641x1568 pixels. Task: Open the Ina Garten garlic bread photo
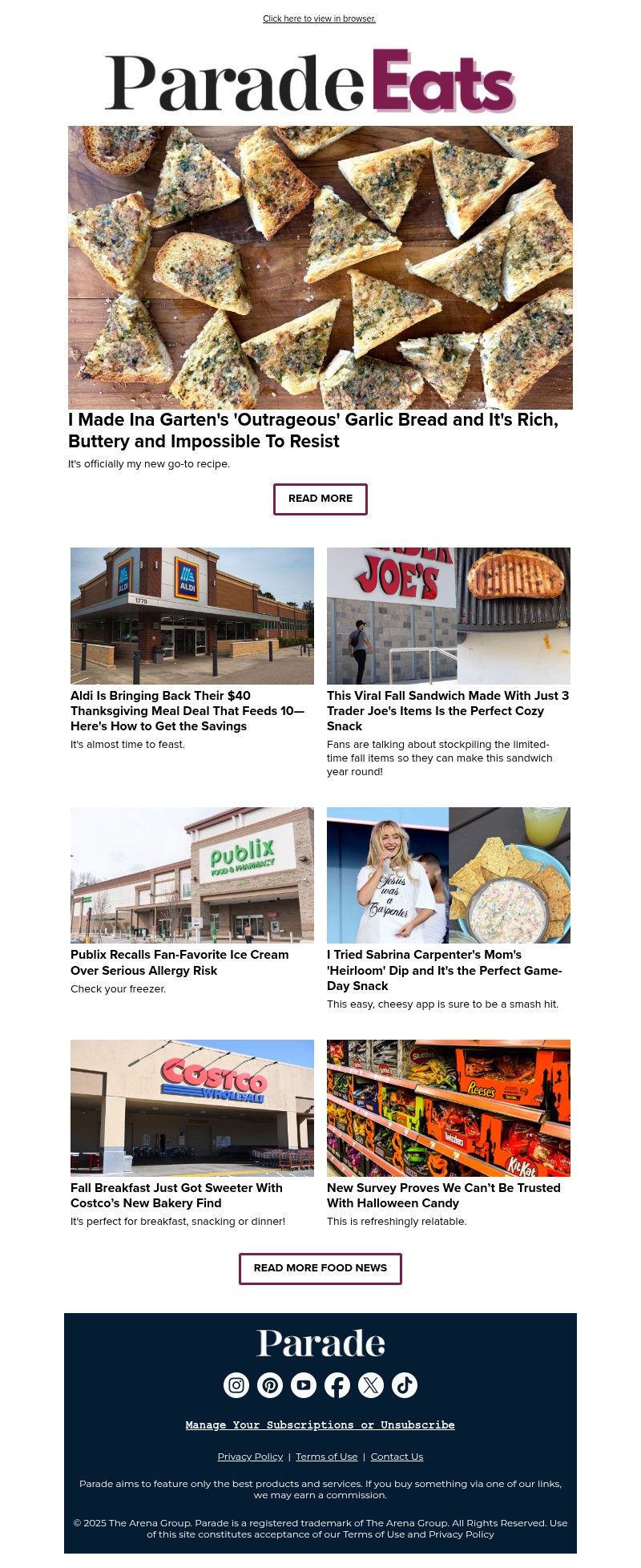320,267
